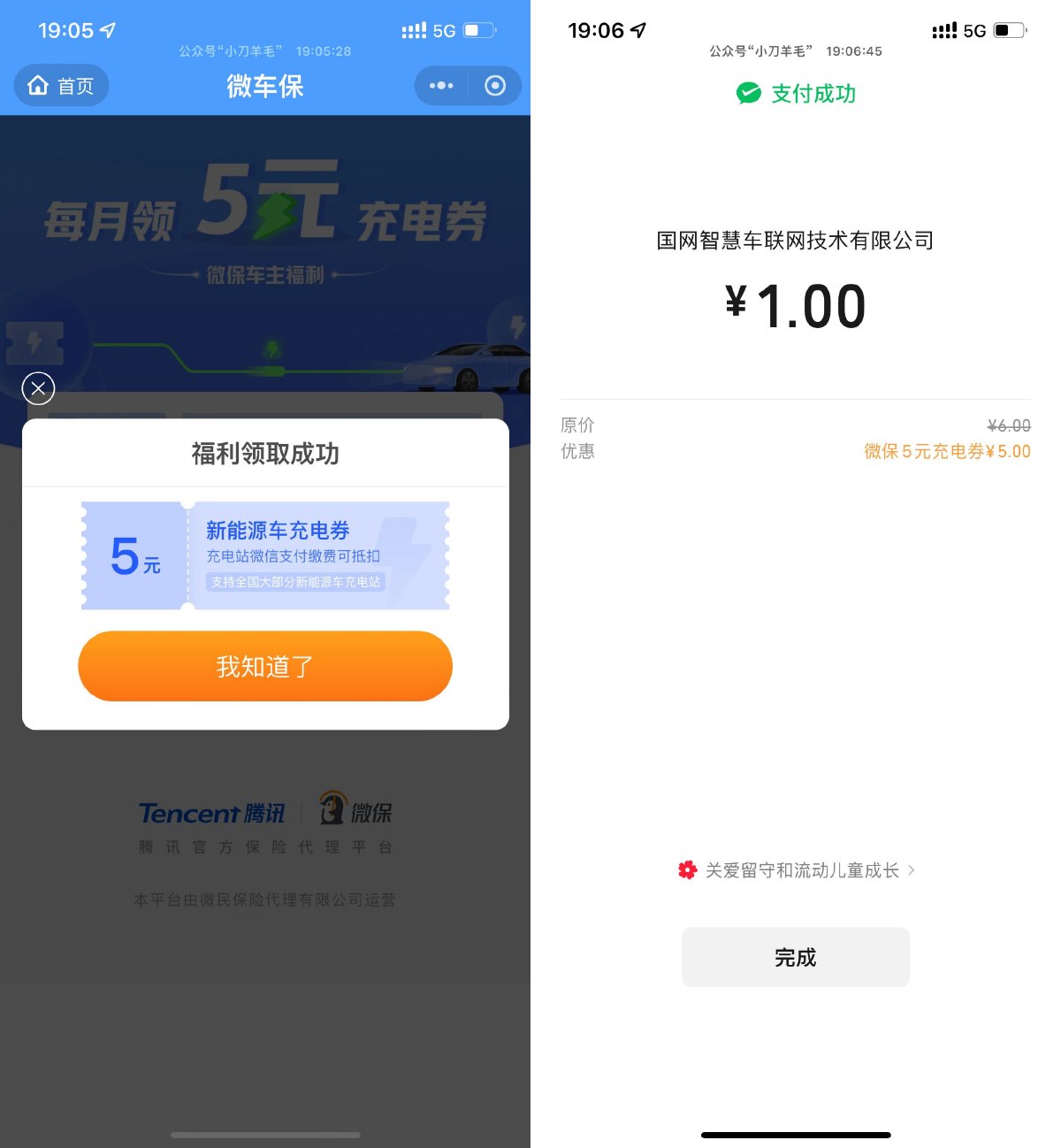The image size is (1061, 1148).
Task: Click the 公众号"小刀羊毛" label
Action: click(230, 51)
